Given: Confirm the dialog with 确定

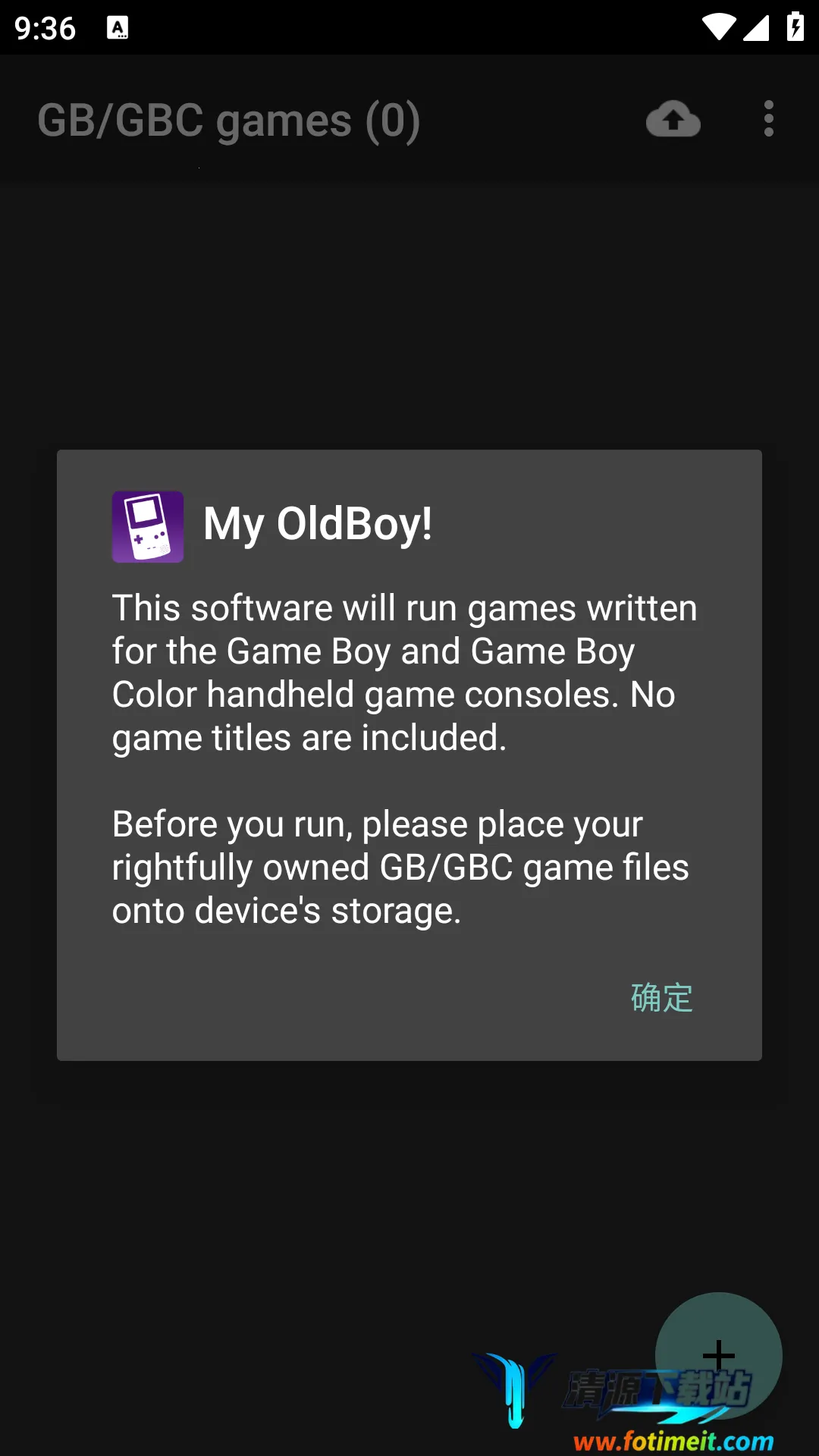Looking at the screenshot, I should click(x=661, y=998).
